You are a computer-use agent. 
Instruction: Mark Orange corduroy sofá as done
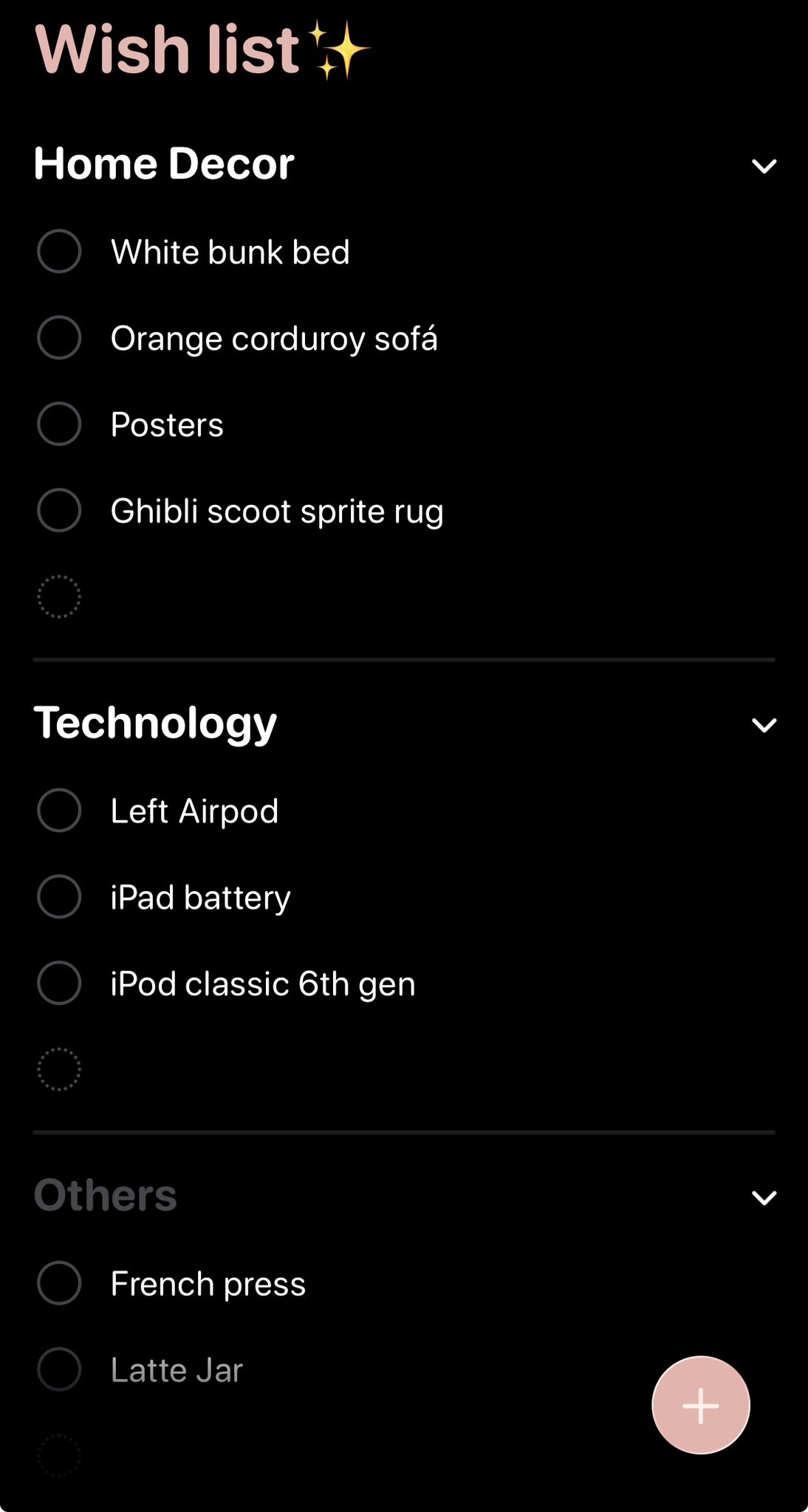59,338
